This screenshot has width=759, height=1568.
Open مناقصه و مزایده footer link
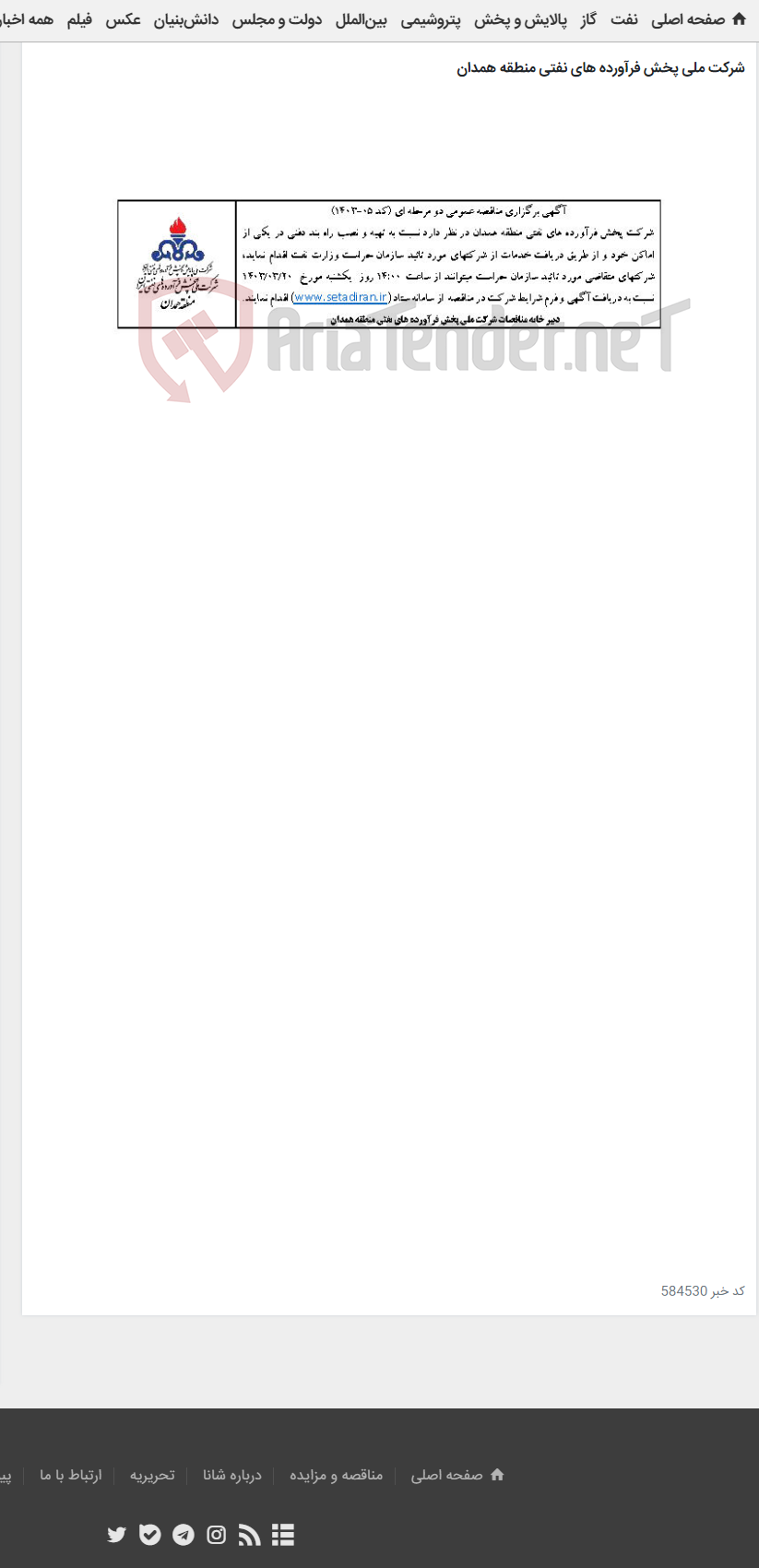tap(336, 1475)
